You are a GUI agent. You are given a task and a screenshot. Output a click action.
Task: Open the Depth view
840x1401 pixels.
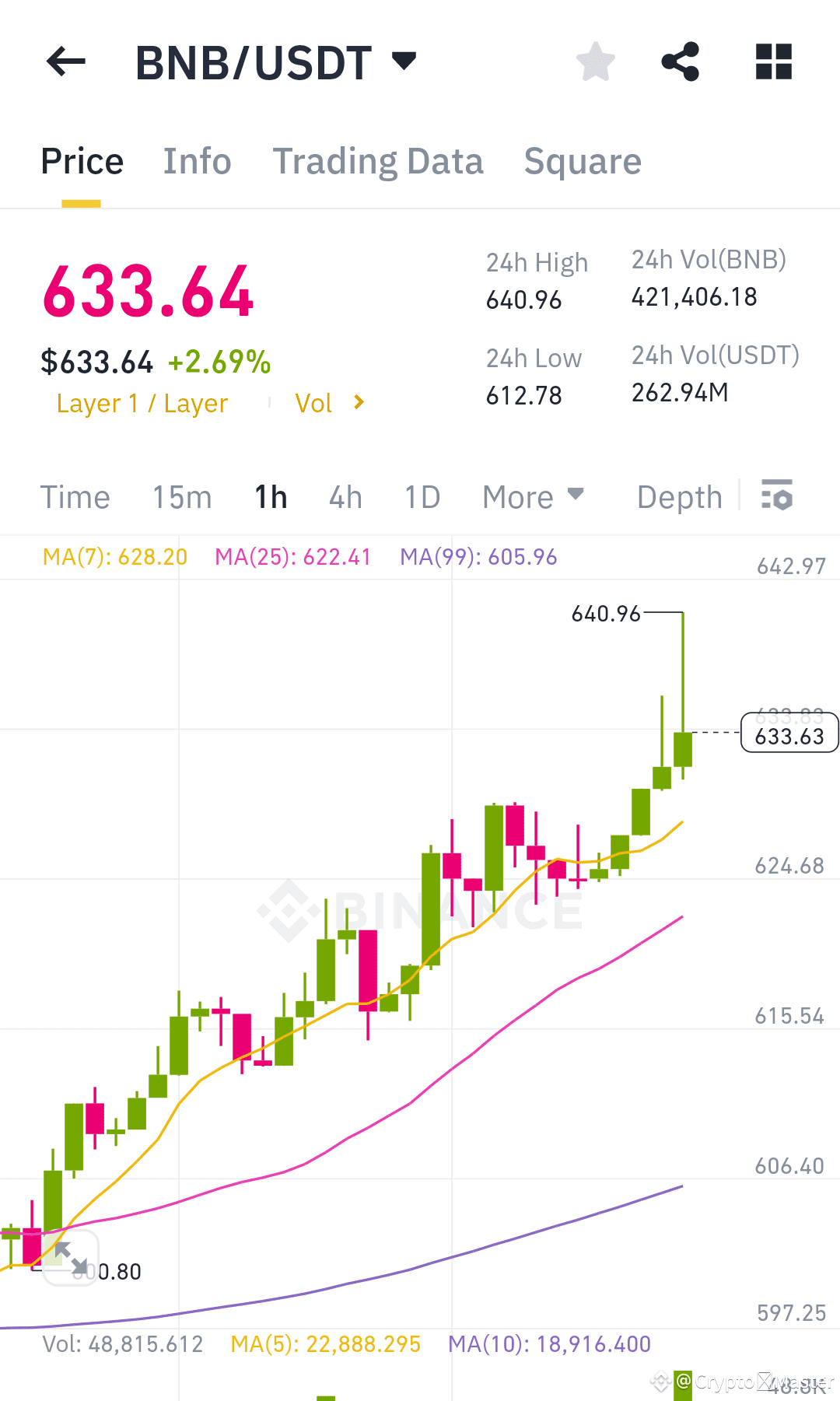coord(678,496)
